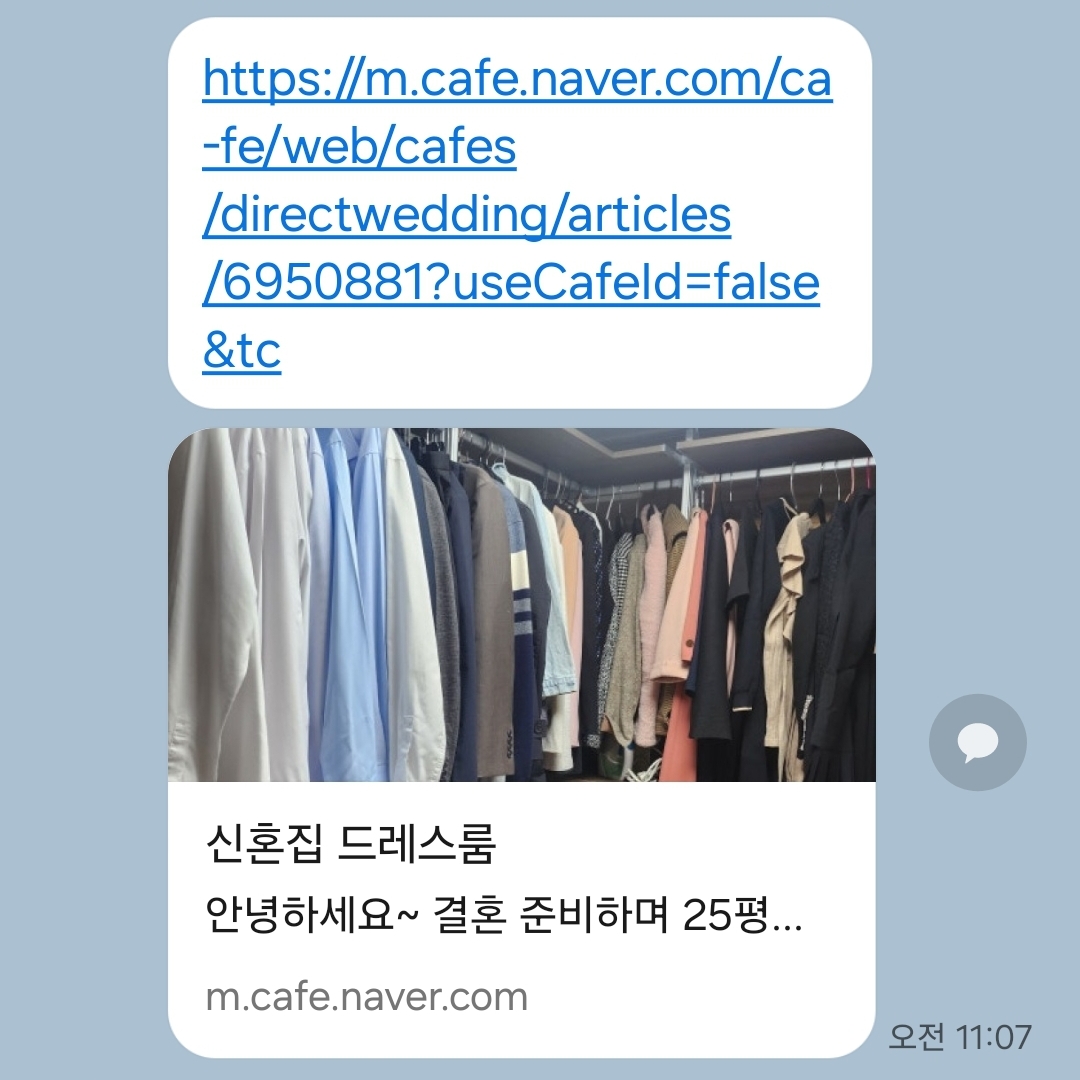
Task: Open the m.cafe.naver.com link in the message
Action: pyautogui.click(x=515, y=216)
